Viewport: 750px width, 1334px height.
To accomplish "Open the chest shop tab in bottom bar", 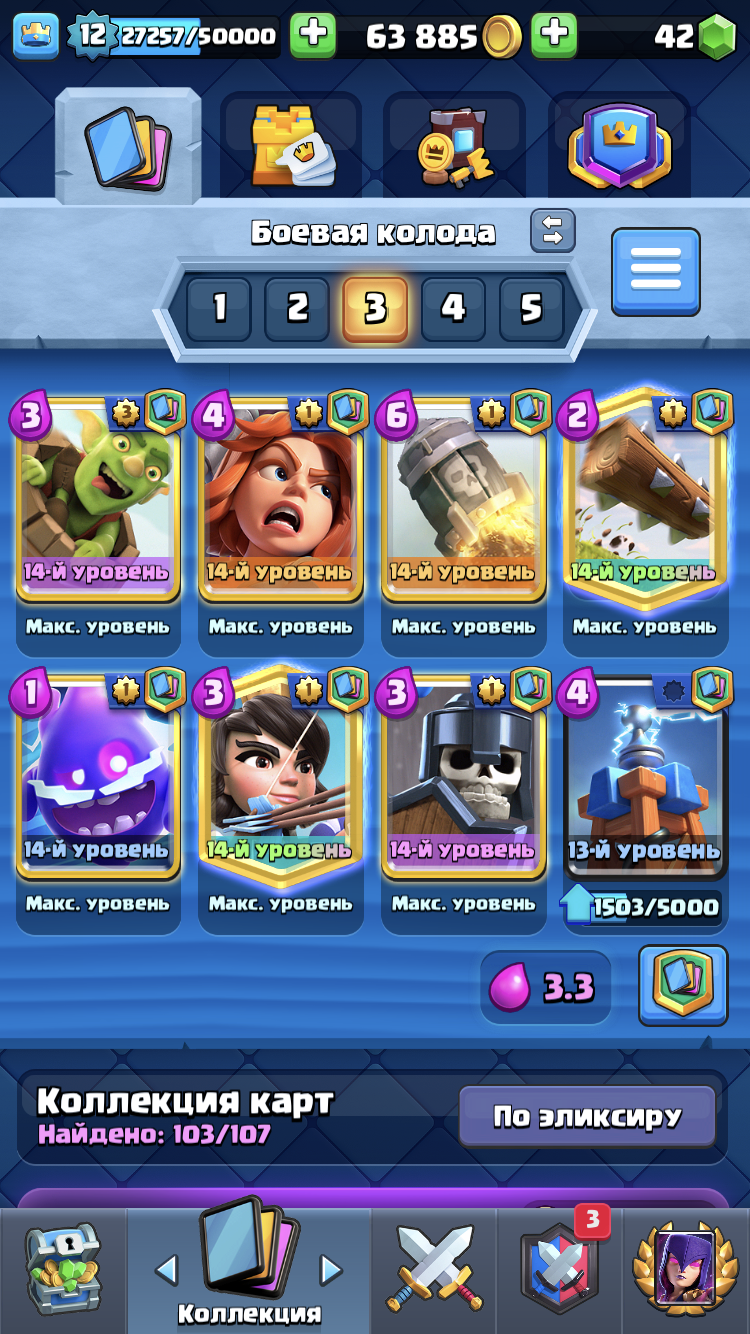I will 62,1270.
